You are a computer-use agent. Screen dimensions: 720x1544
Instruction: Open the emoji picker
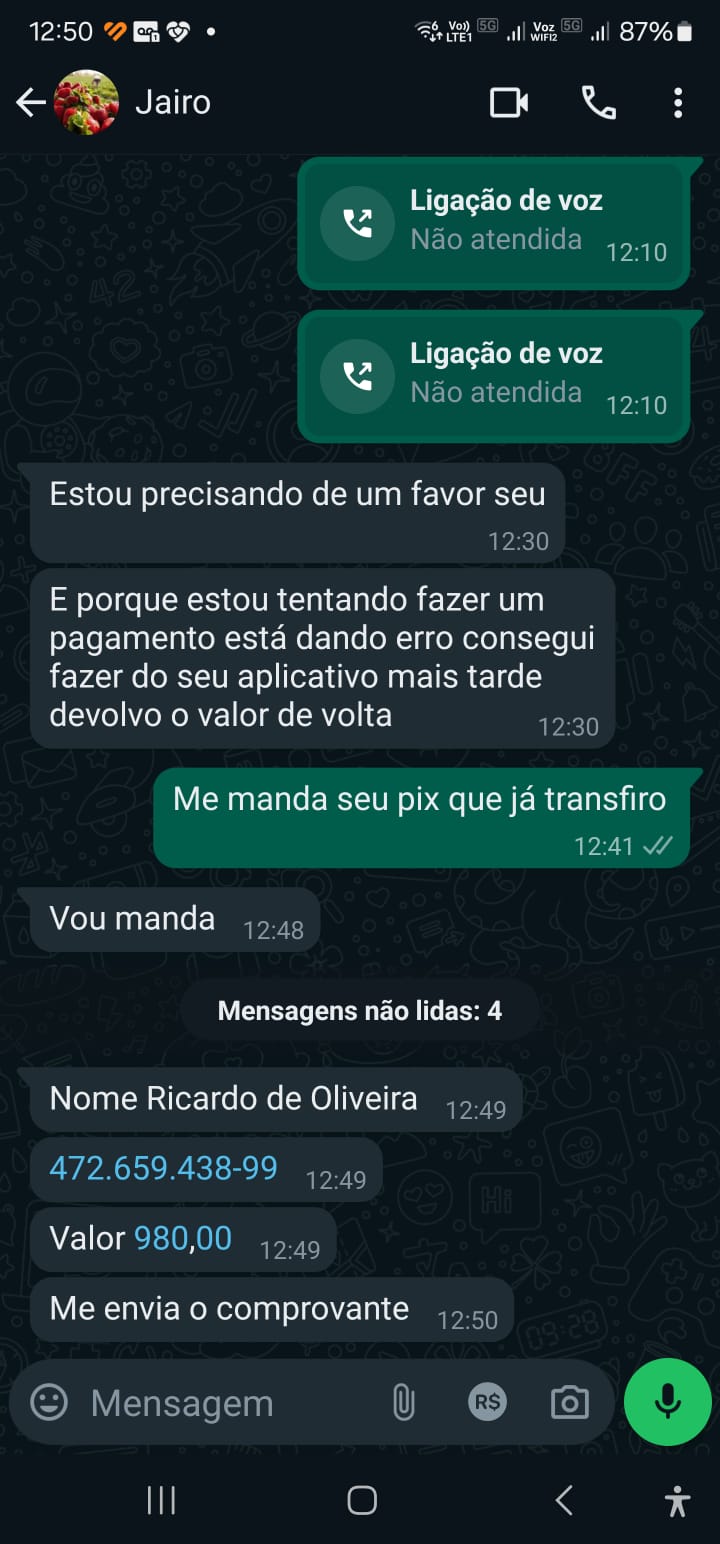48,1402
